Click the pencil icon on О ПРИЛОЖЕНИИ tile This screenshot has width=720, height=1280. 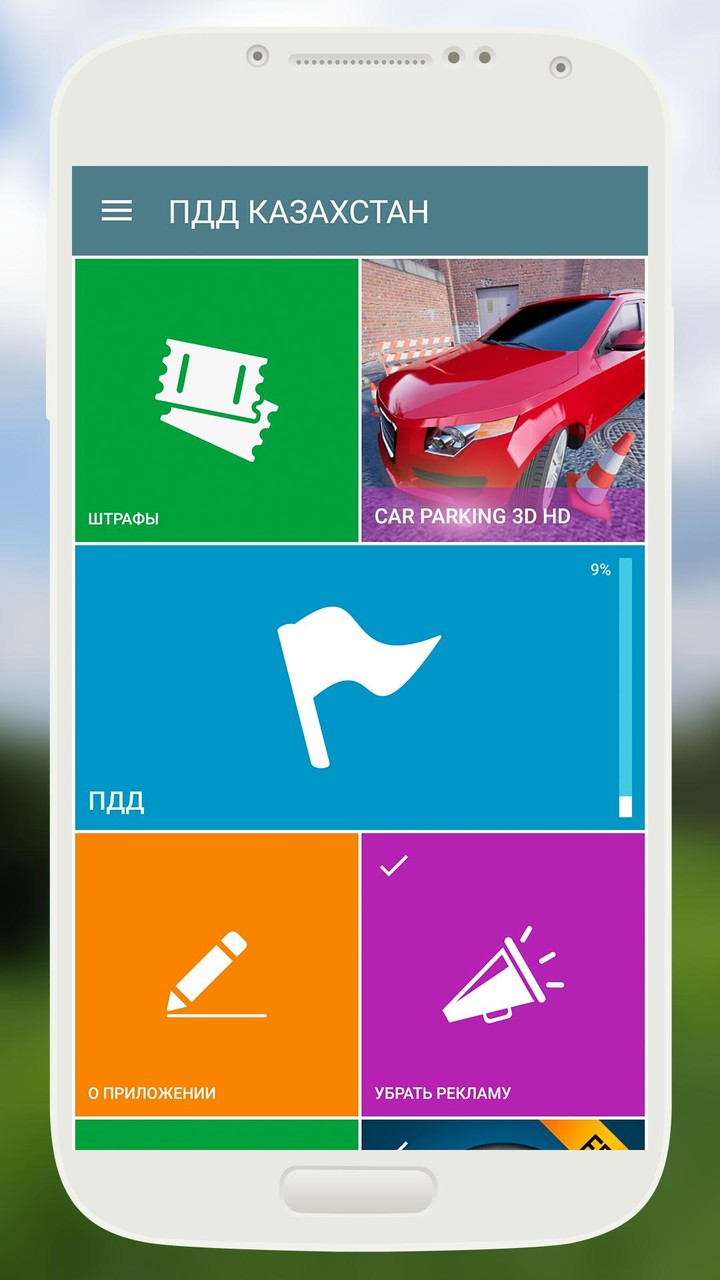click(x=213, y=970)
